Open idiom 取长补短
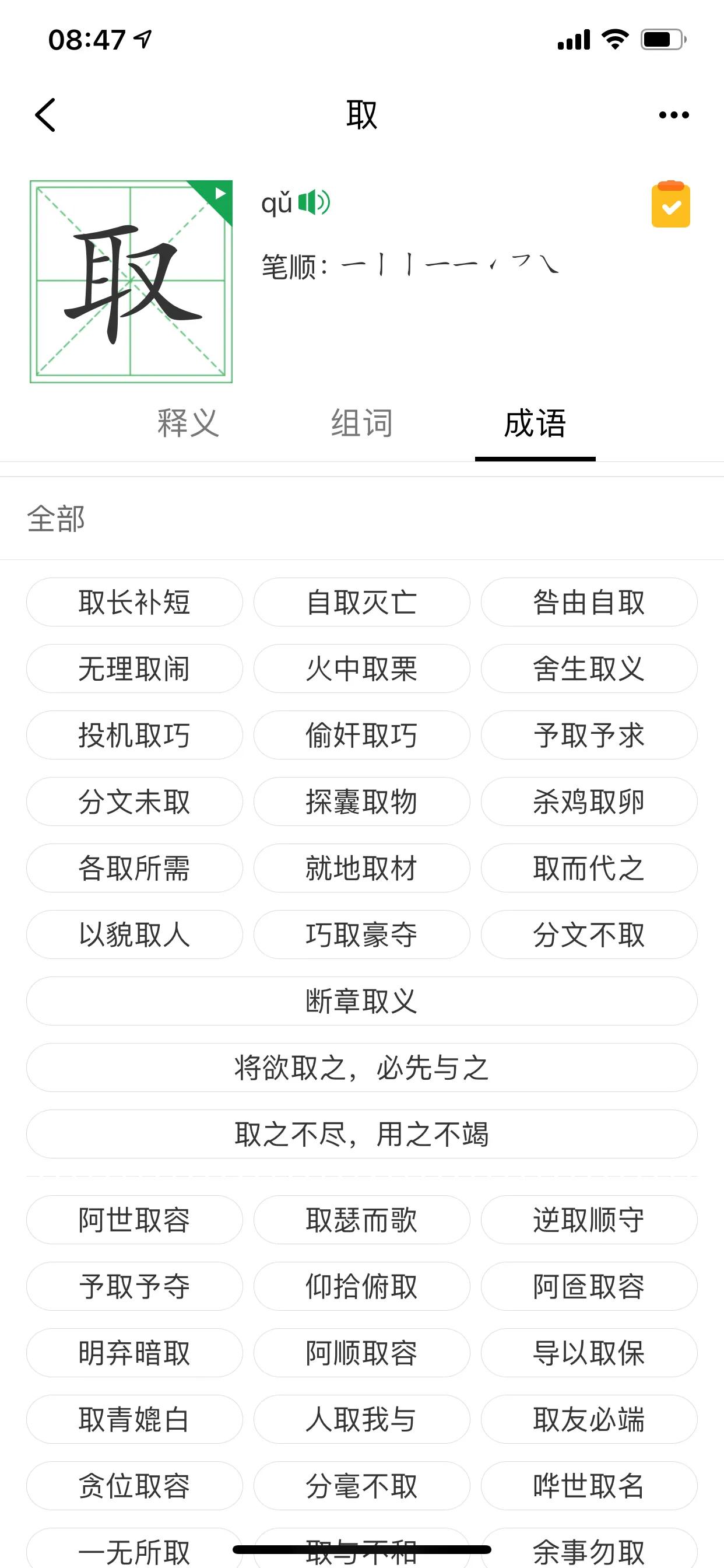This screenshot has height=1568, width=724. click(x=135, y=602)
